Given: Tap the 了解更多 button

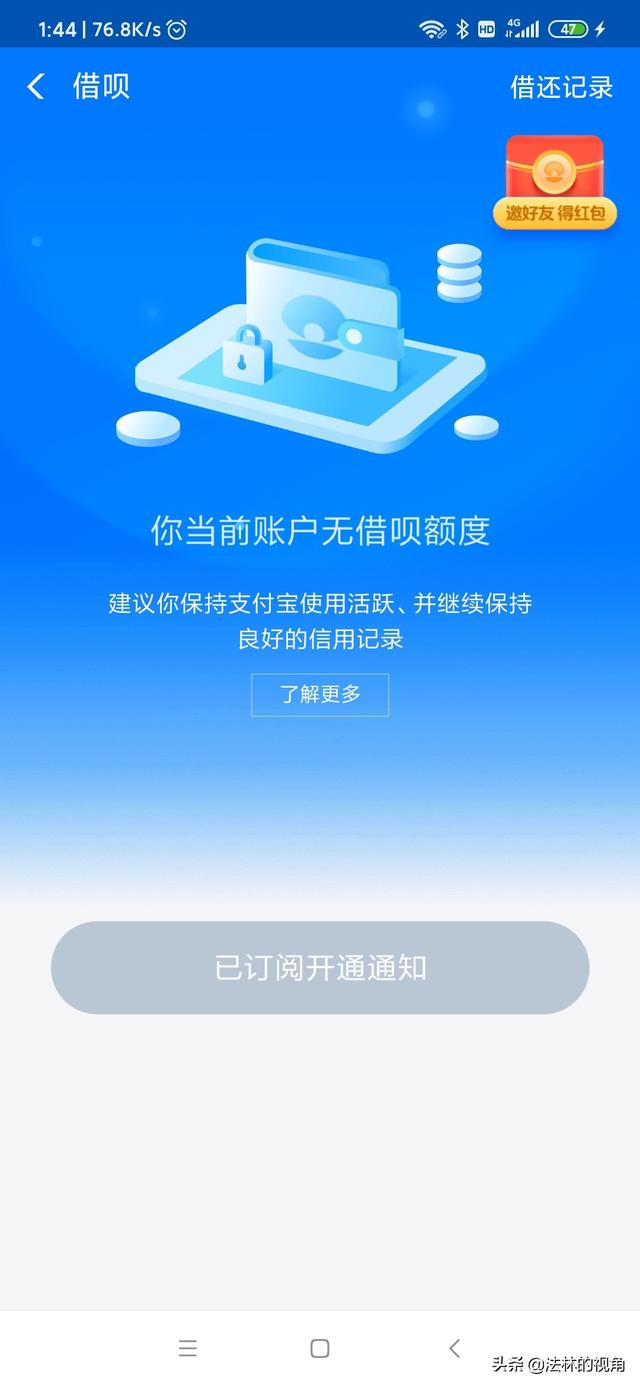Looking at the screenshot, I should [320, 694].
